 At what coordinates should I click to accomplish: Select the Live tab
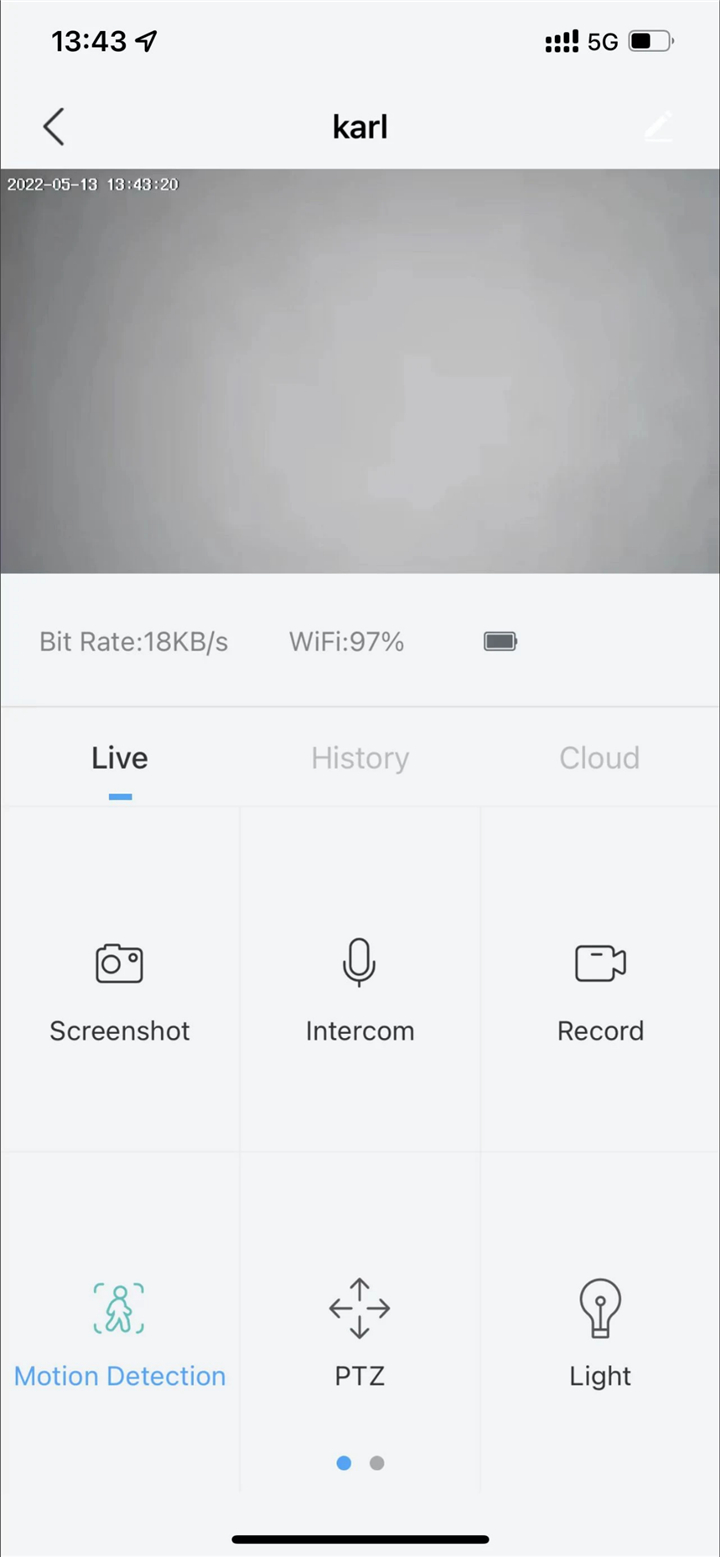120,758
